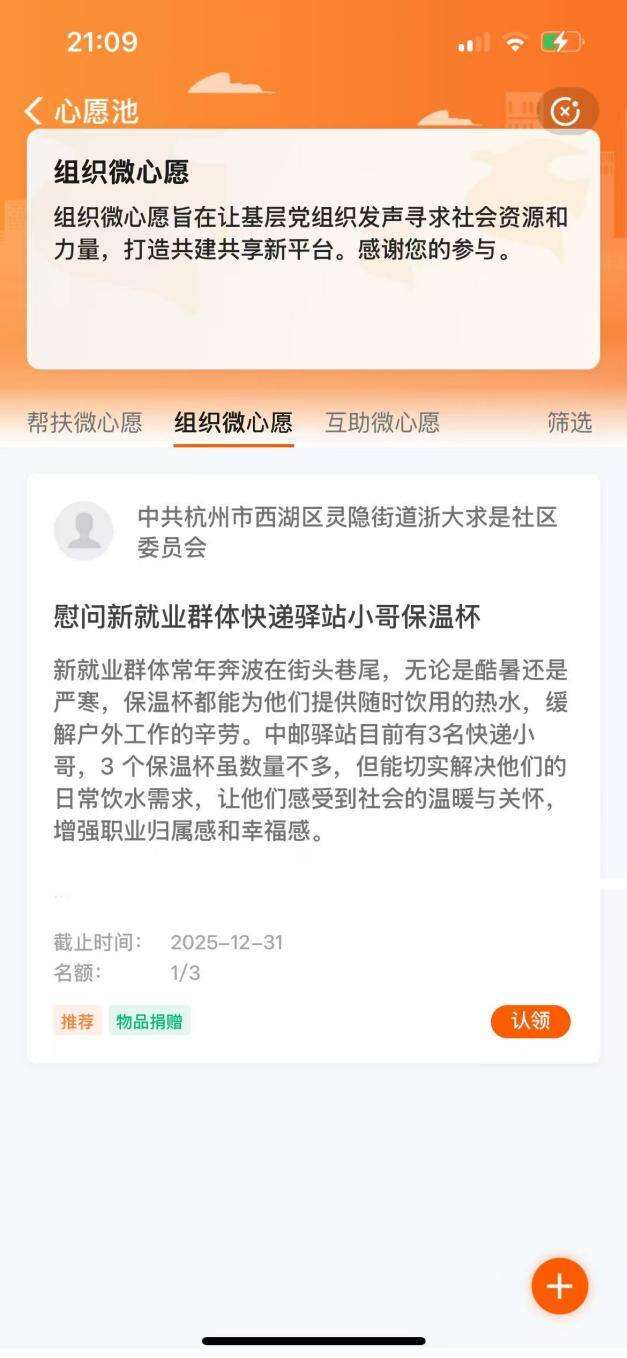Open the 筛选 filter

click(x=569, y=422)
